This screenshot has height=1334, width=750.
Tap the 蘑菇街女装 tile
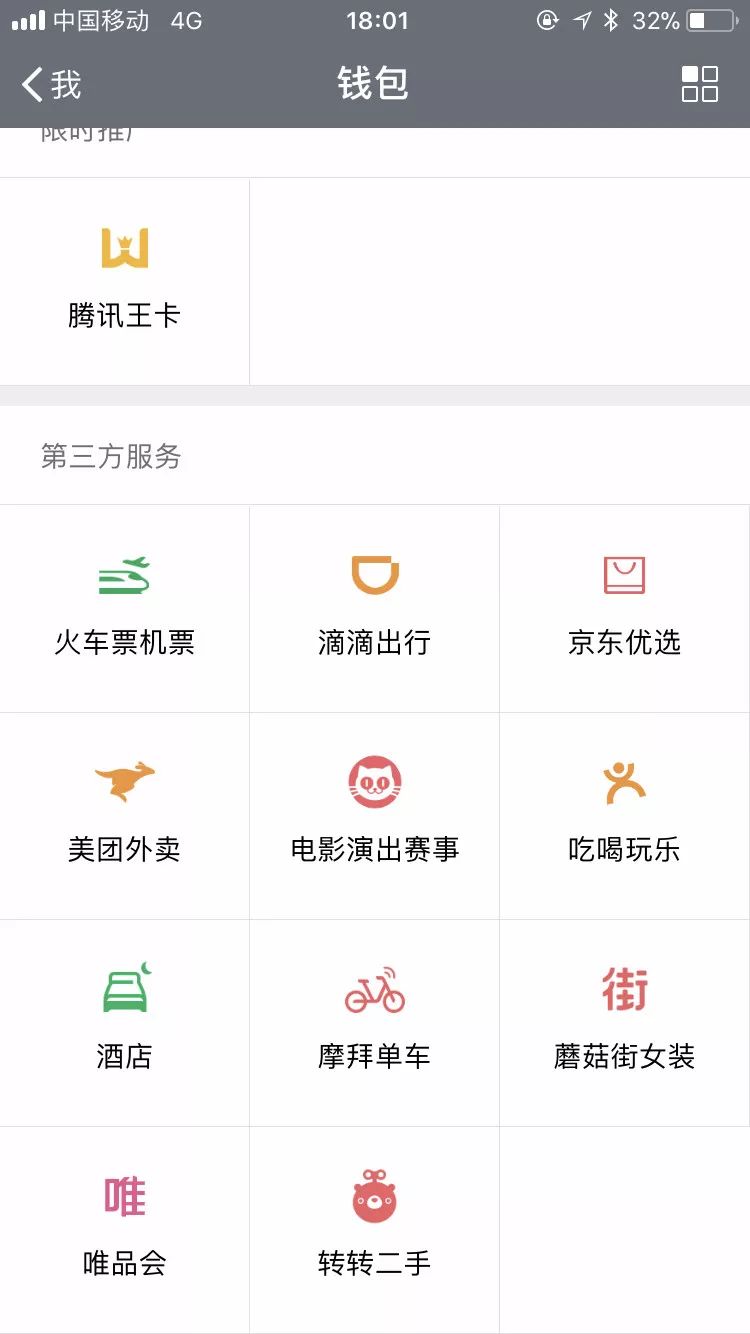click(624, 1022)
